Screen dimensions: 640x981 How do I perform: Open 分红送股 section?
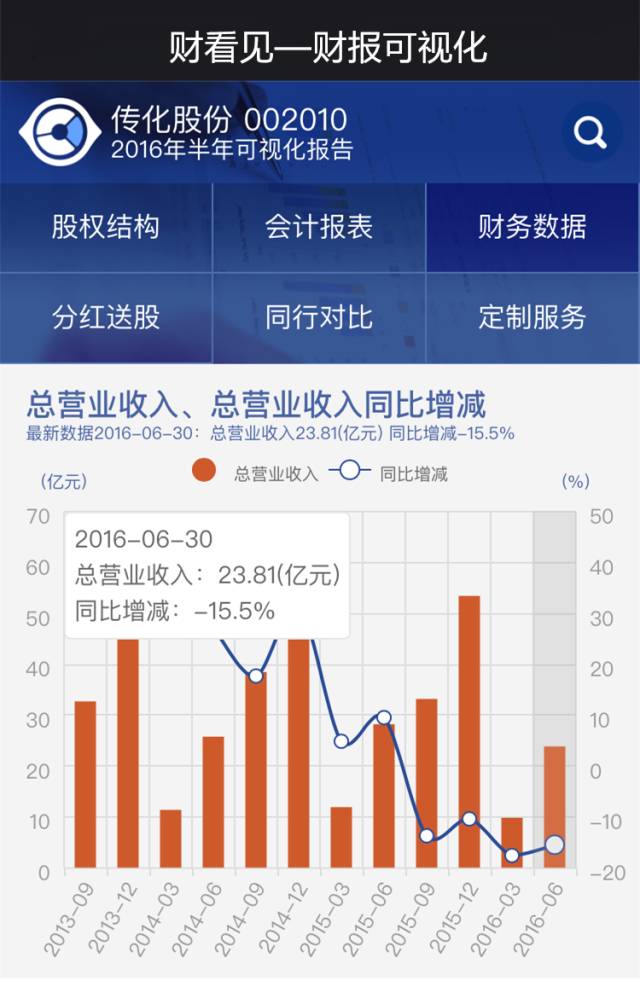tap(106, 318)
